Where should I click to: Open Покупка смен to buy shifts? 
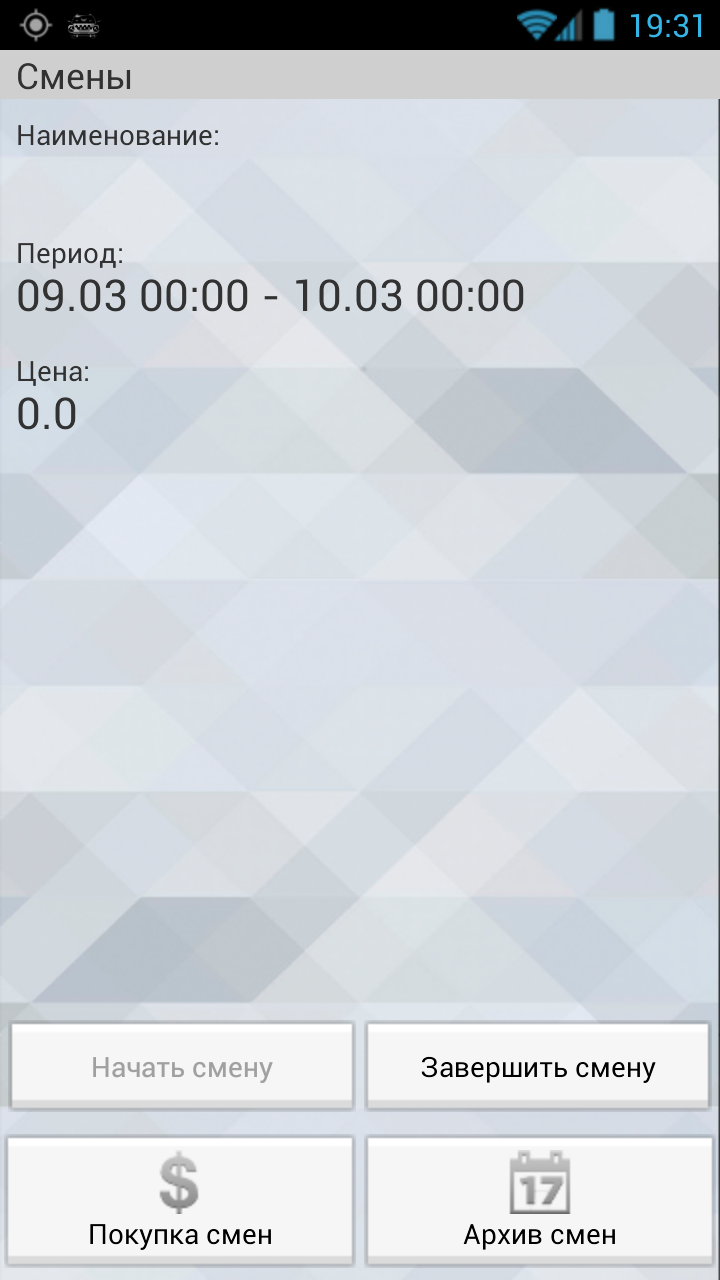tap(180, 1200)
